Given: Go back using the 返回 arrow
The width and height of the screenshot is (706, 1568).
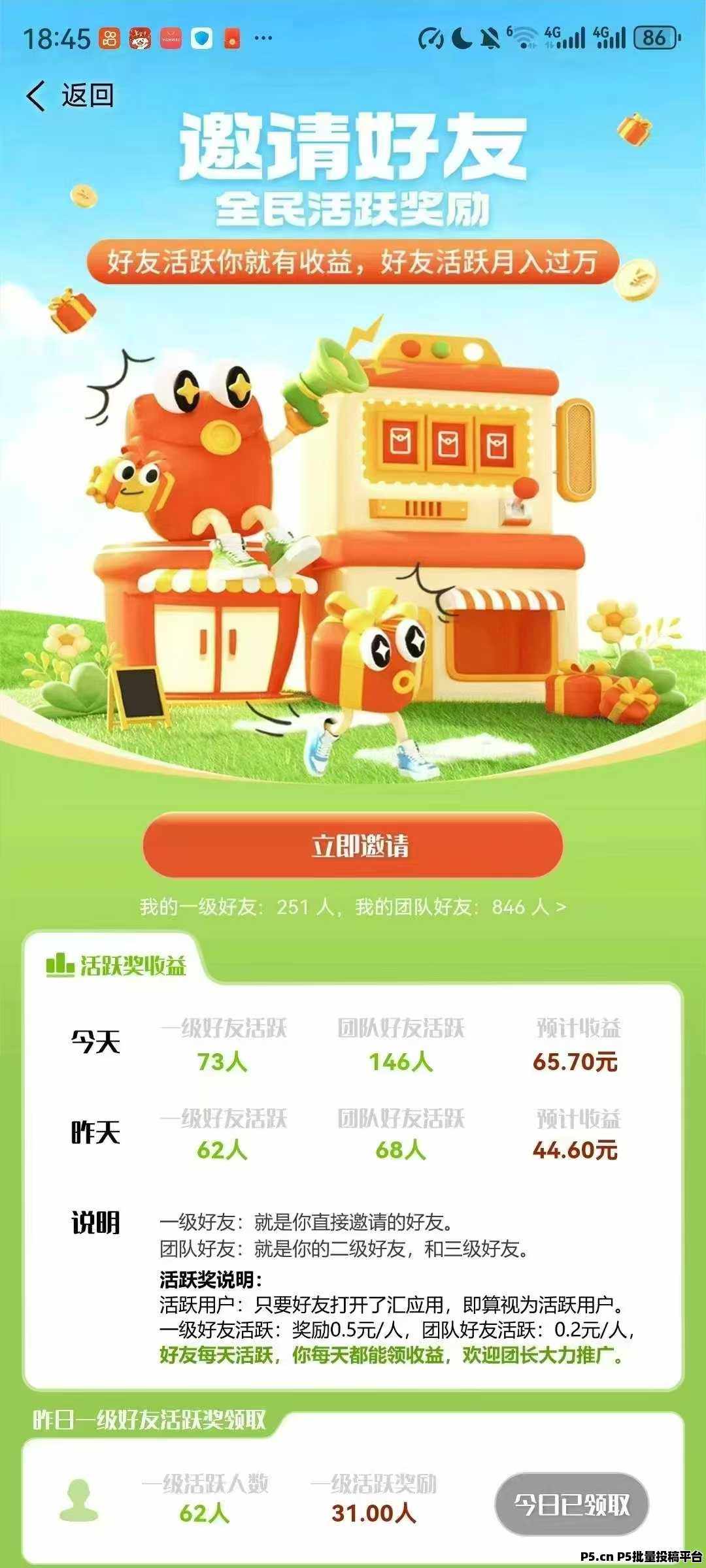Looking at the screenshot, I should pyautogui.click(x=38, y=96).
